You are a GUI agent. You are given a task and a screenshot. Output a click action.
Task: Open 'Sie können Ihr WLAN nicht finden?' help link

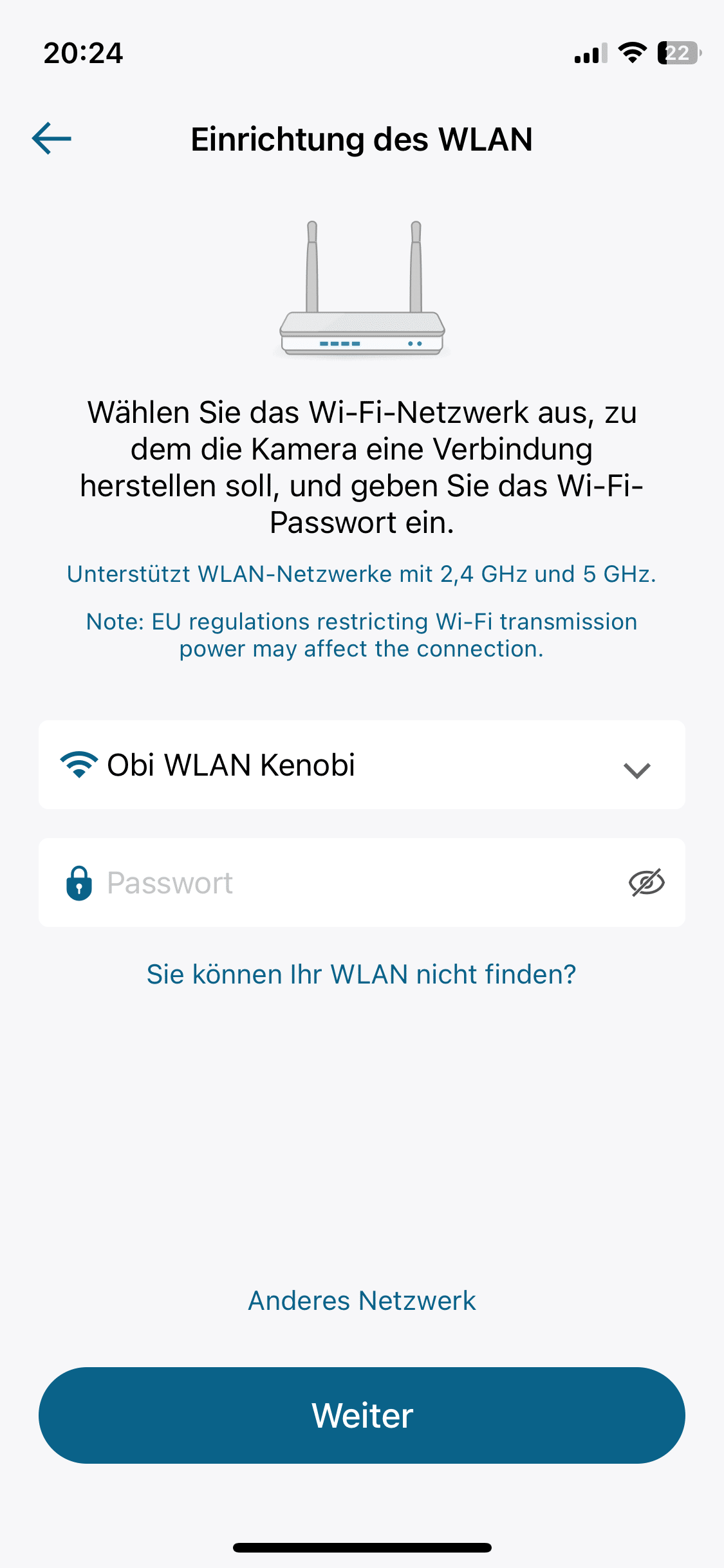click(x=361, y=974)
